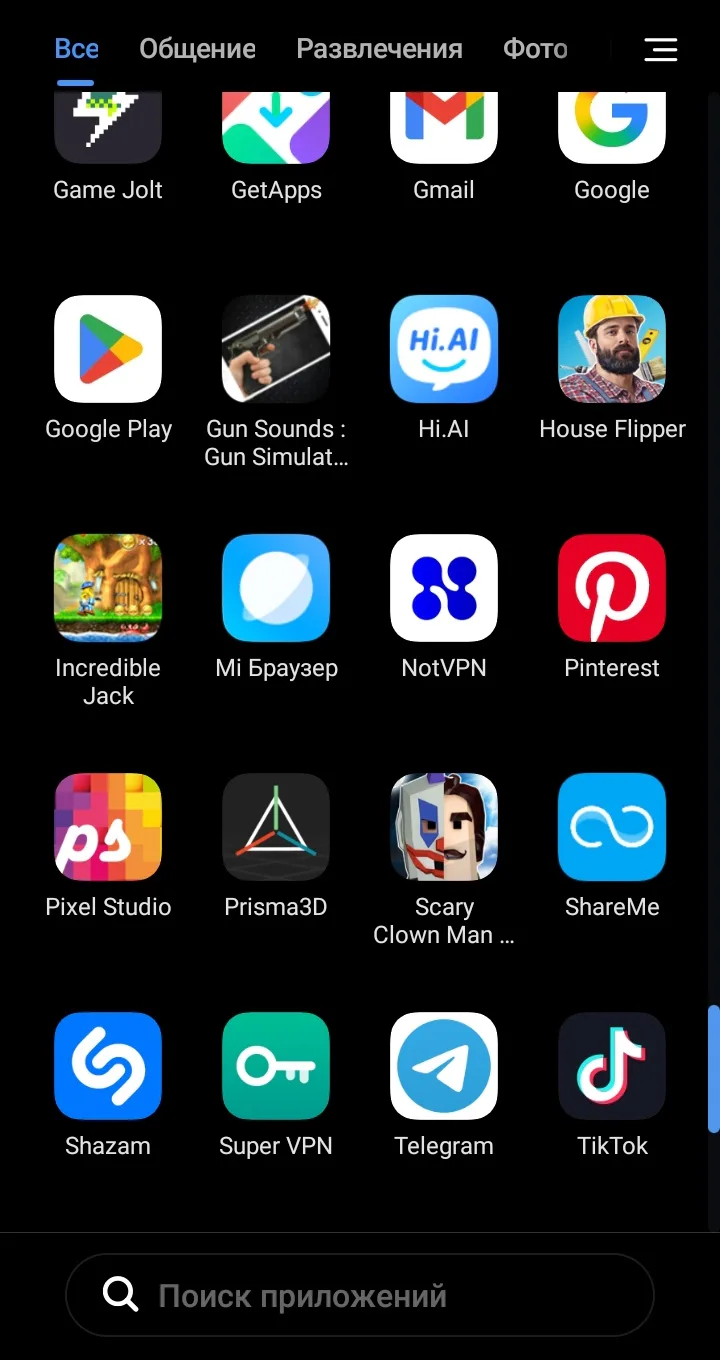Image resolution: width=720 pixels, height=1360 pixels.
Task: Switch to the Общение tab
Action: click(x=197, y=49)
